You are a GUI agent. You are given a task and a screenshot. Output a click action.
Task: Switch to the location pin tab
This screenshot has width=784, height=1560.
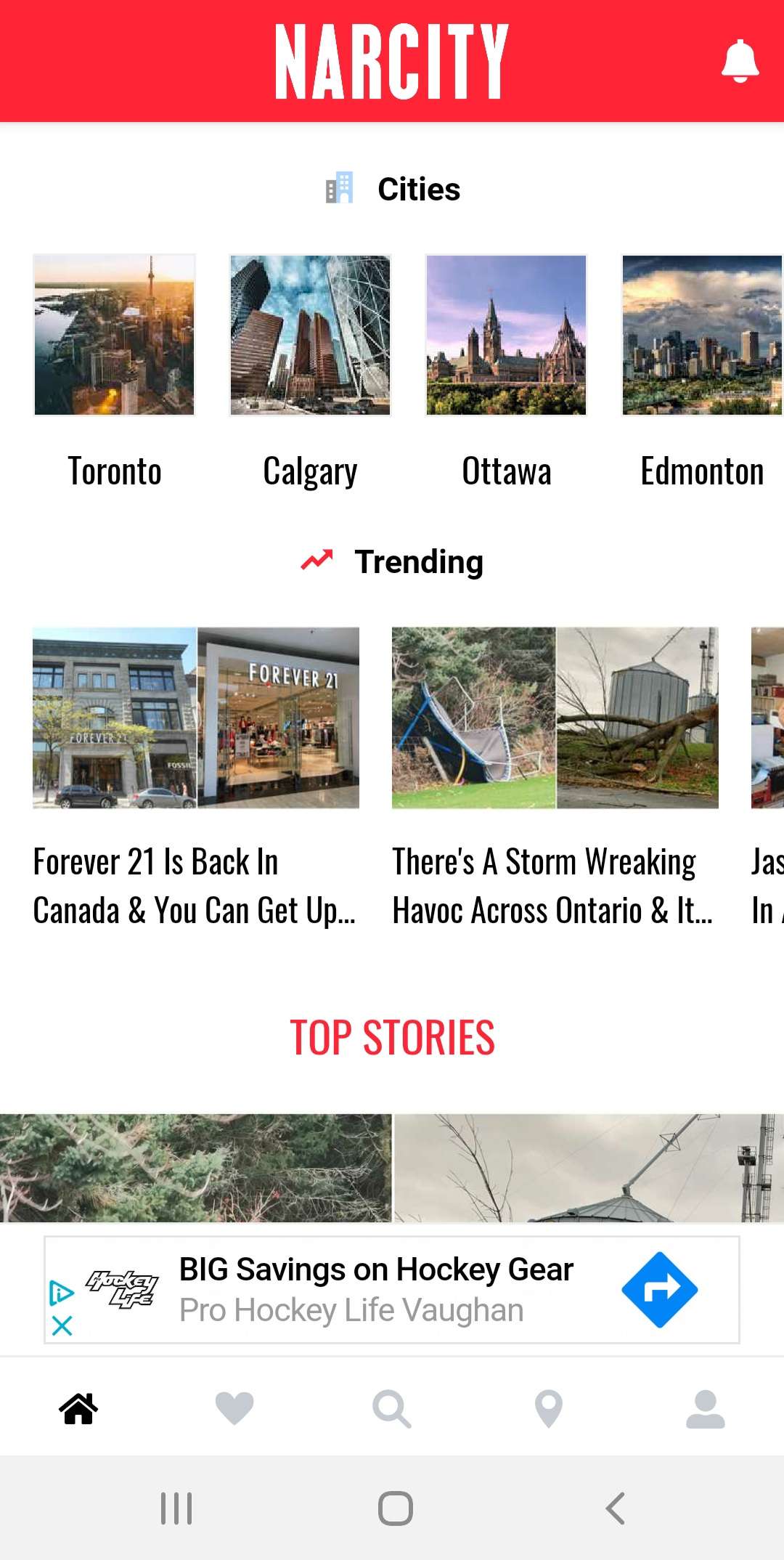(x=549, y=1409)
